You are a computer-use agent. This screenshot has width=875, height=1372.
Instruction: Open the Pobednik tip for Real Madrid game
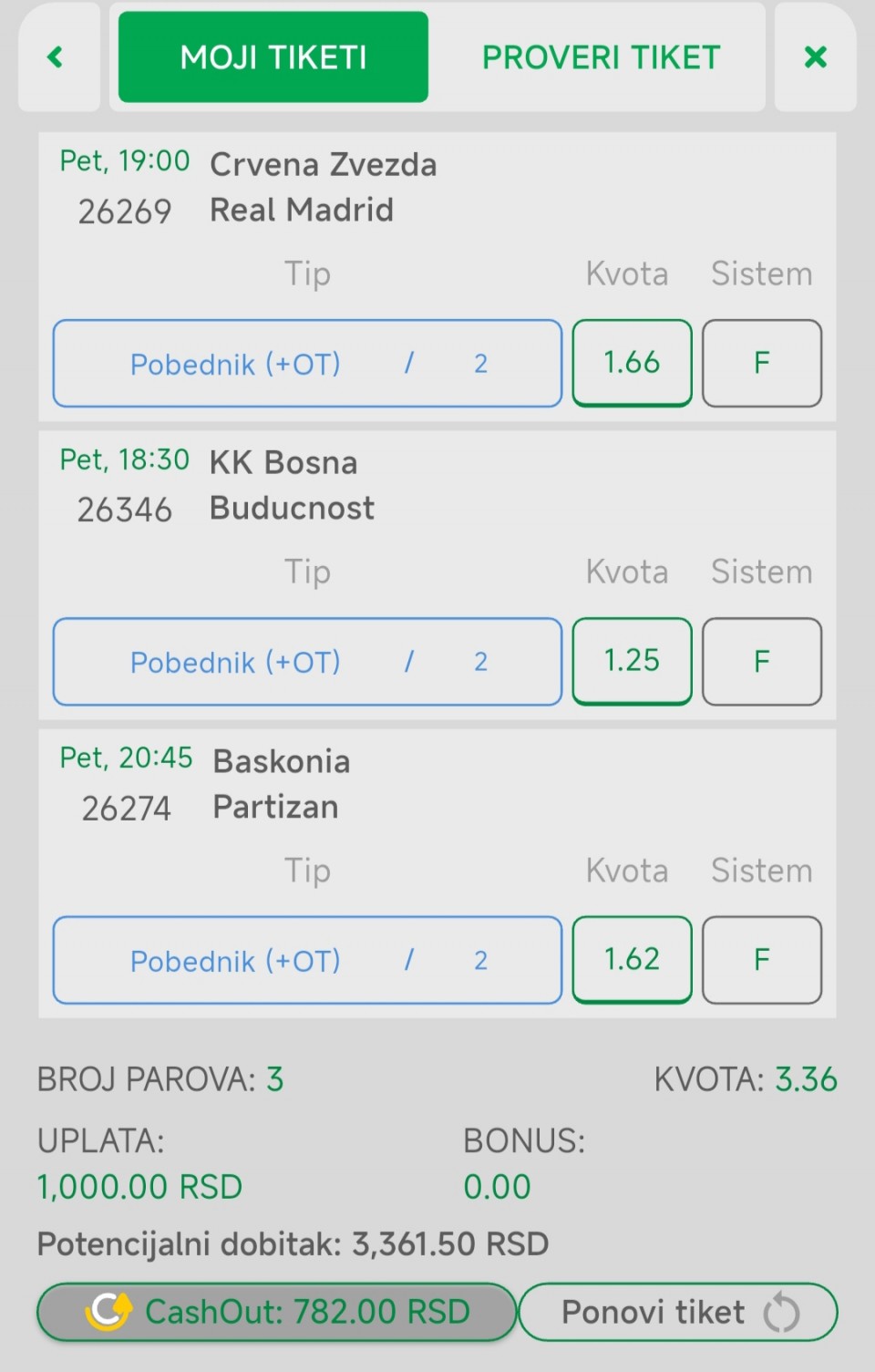point(307,363)
